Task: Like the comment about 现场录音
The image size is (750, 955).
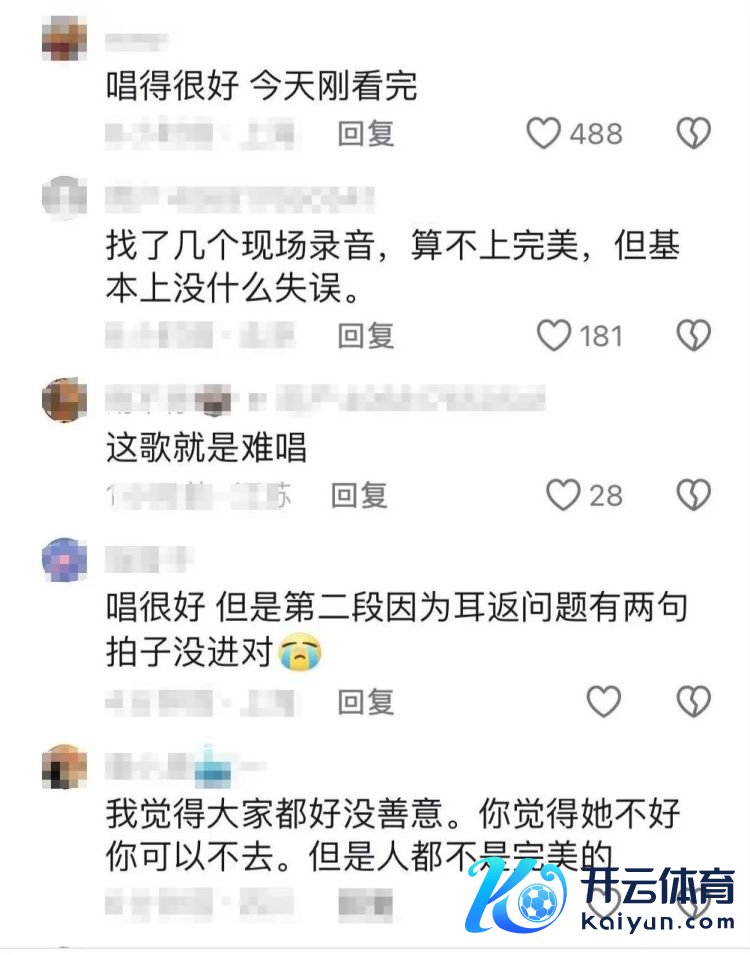Action: (554, 335)
